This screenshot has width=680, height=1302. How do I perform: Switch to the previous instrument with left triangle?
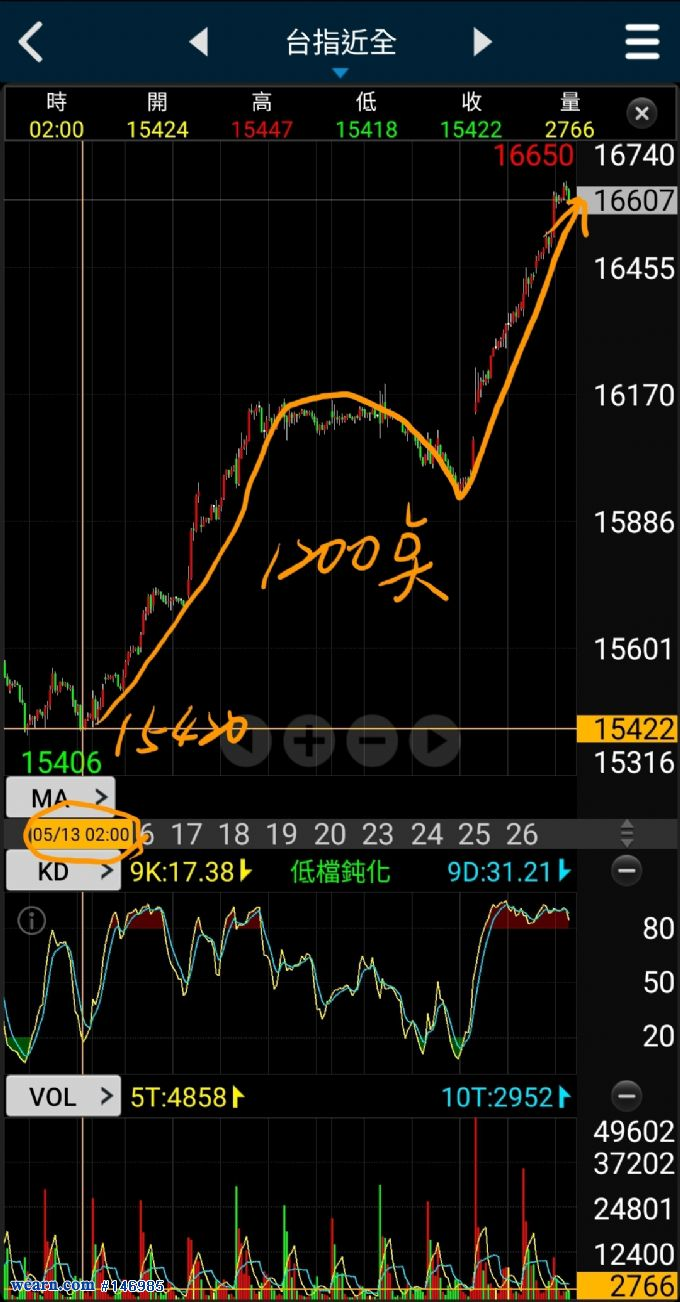[199, 42]
